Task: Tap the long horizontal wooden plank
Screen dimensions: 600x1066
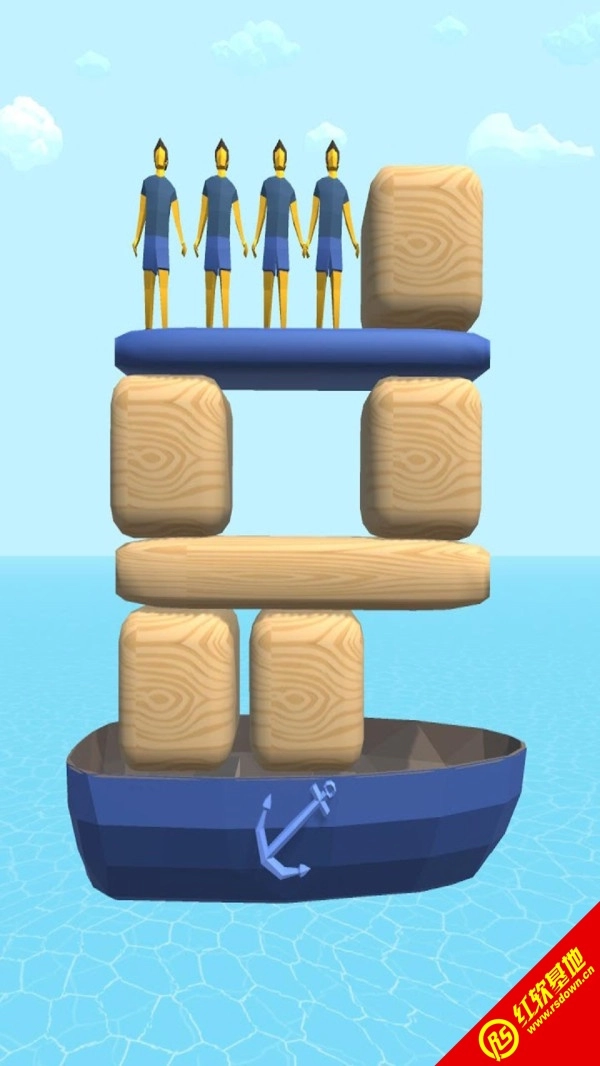Action: click(302, 572)
